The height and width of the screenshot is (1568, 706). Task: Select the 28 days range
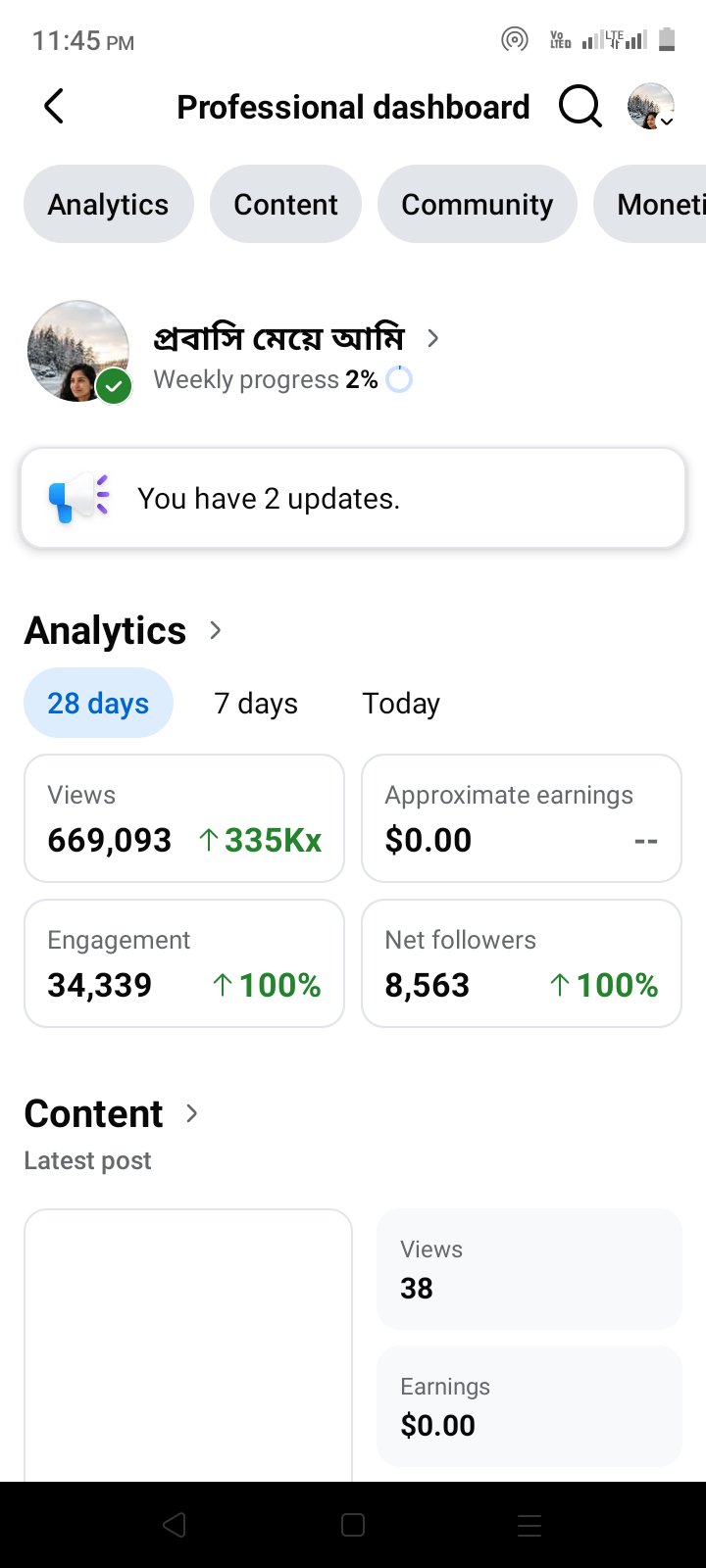point(98,703)
